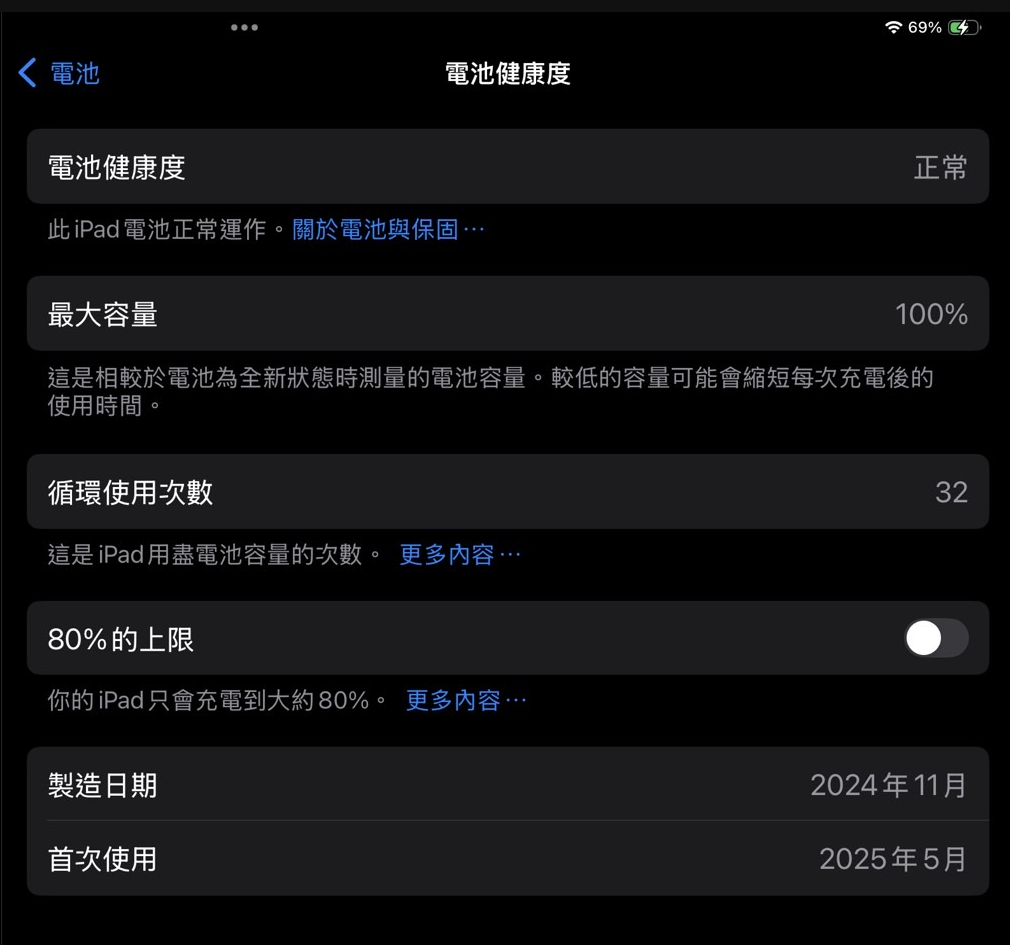Open 更多內容 link under 80%的上限
The image size is (1010, 945).
466,701
